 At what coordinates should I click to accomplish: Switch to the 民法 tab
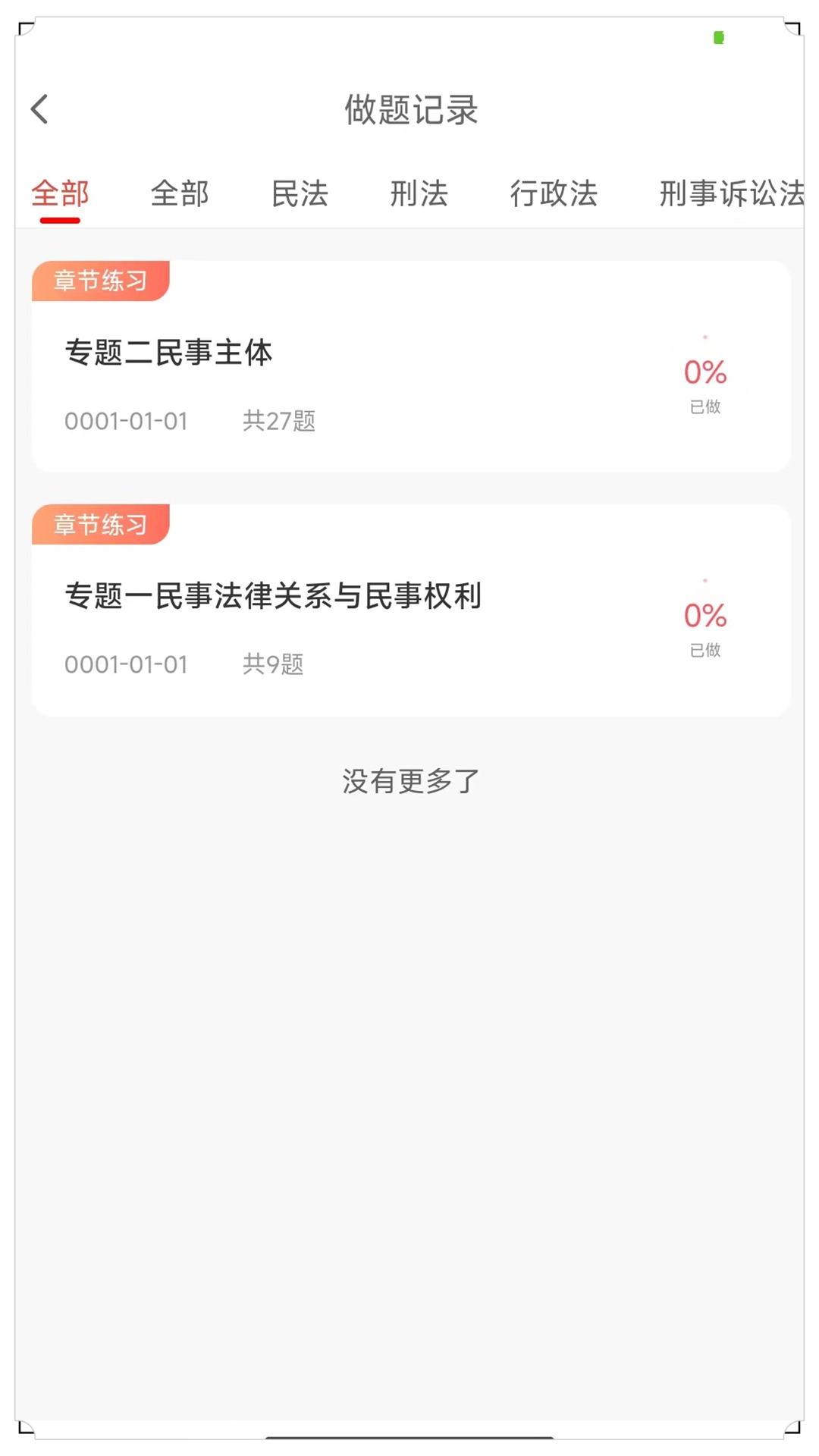click(300, 193)
